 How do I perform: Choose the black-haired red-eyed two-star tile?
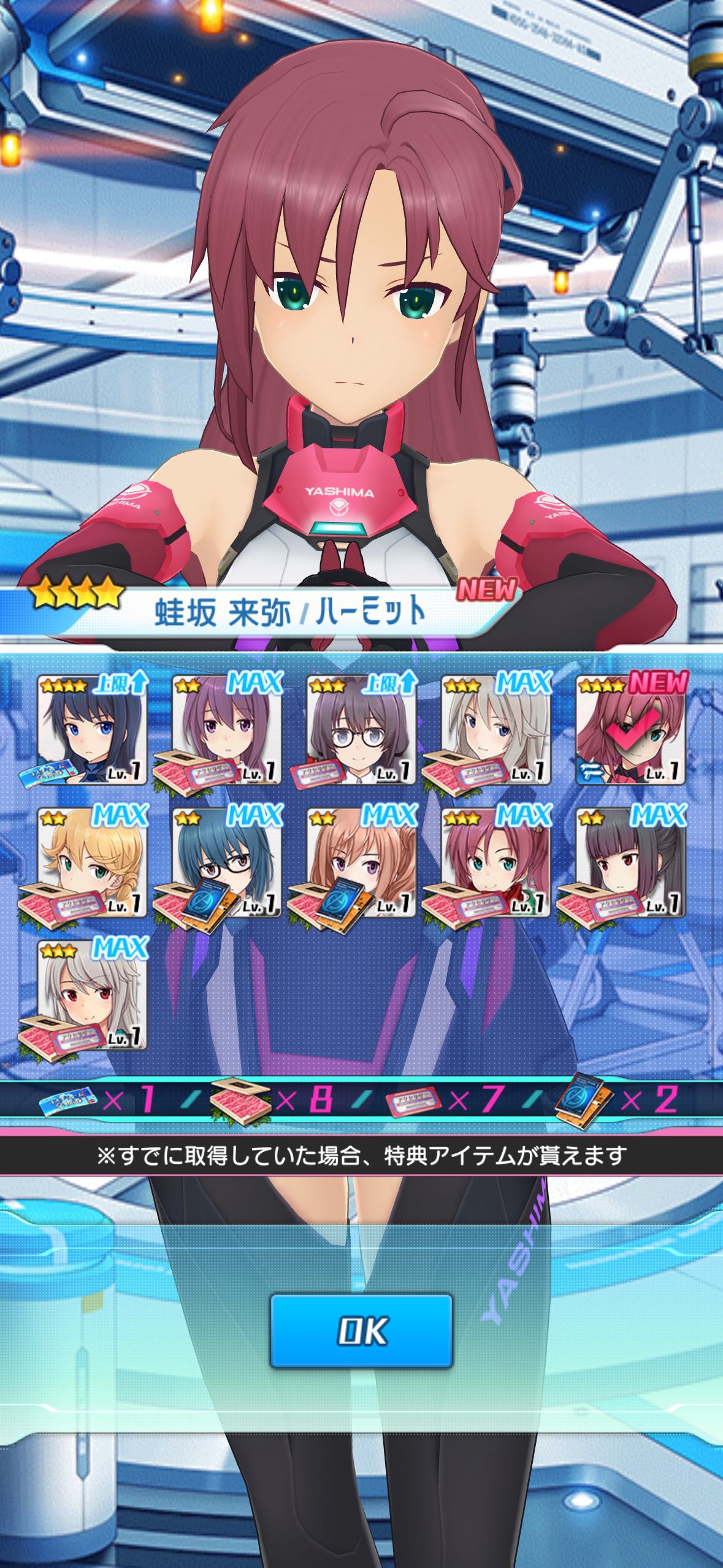point(630,862)
